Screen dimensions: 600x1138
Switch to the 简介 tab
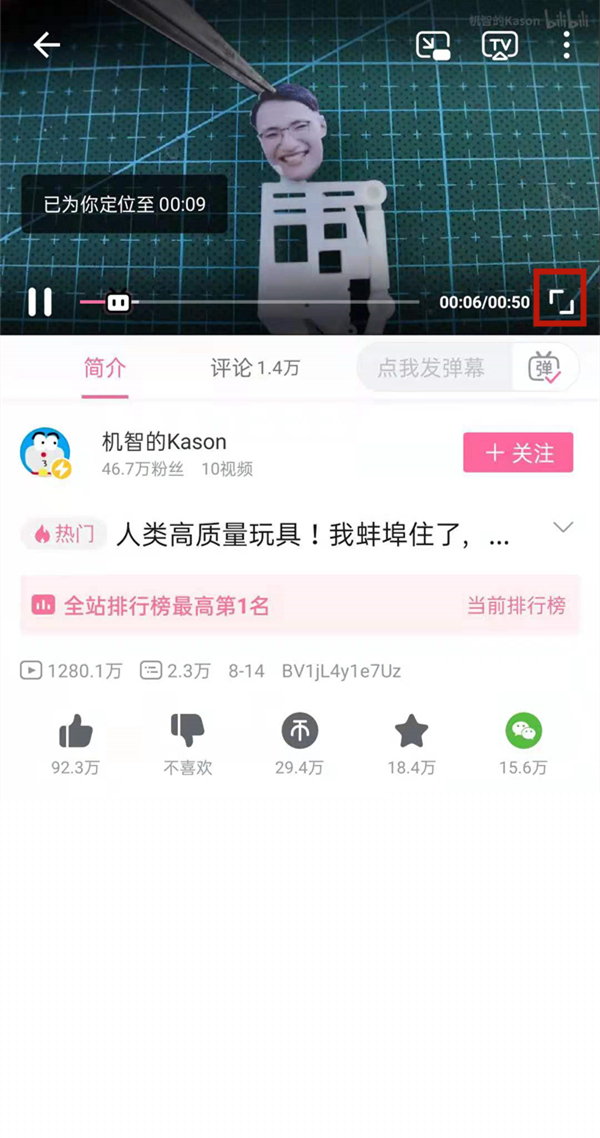coord(105,368)
